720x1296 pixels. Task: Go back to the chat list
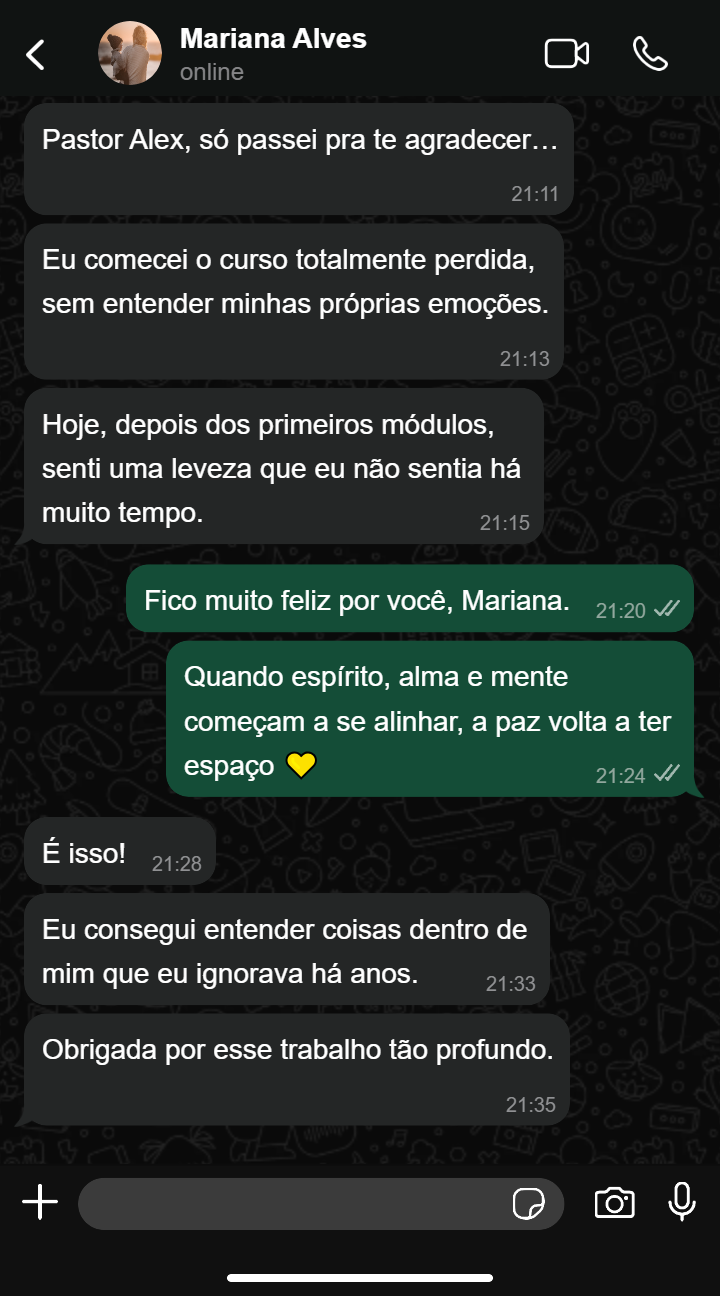36,54
